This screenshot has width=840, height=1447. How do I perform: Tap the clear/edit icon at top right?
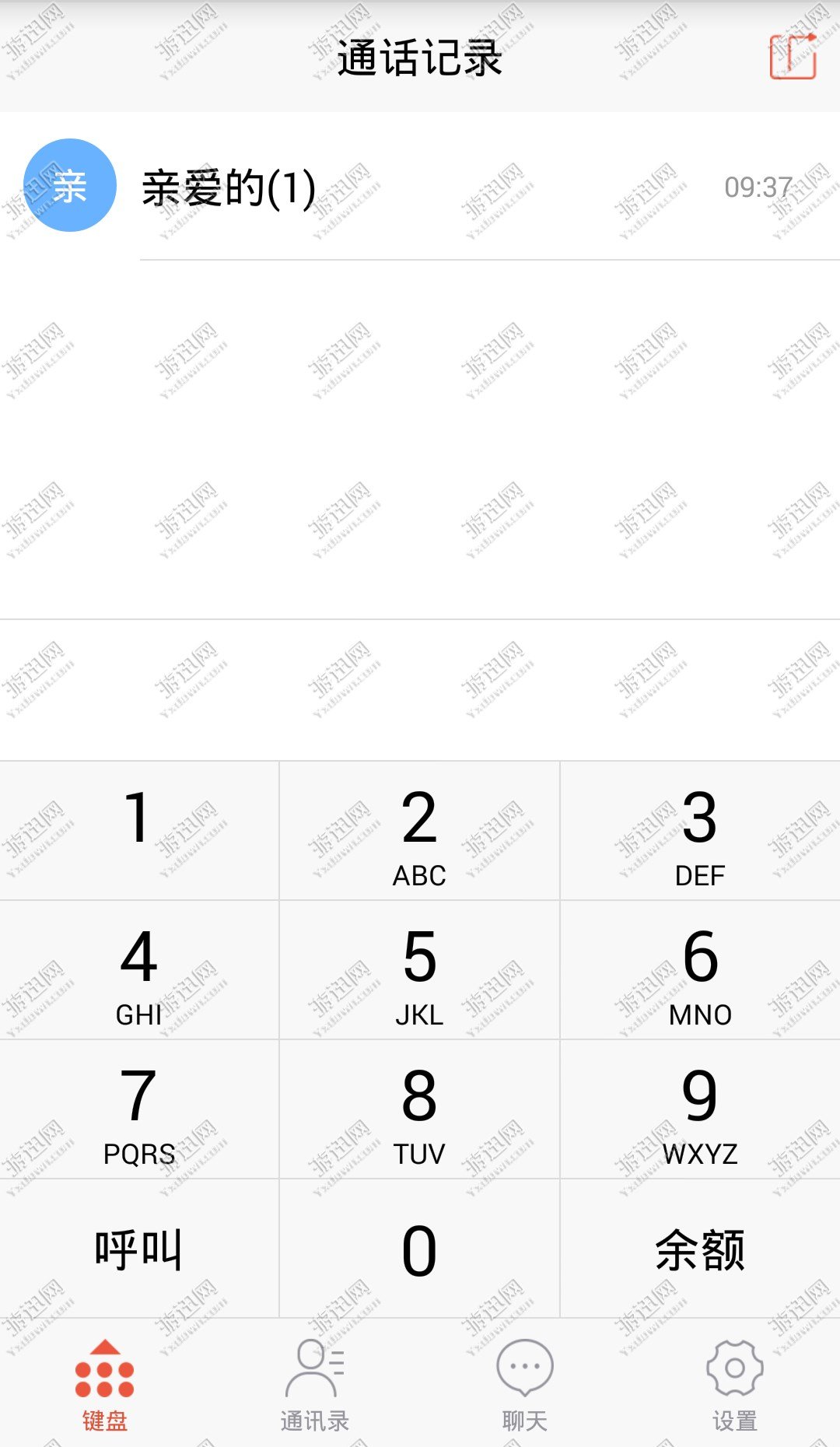793,57
